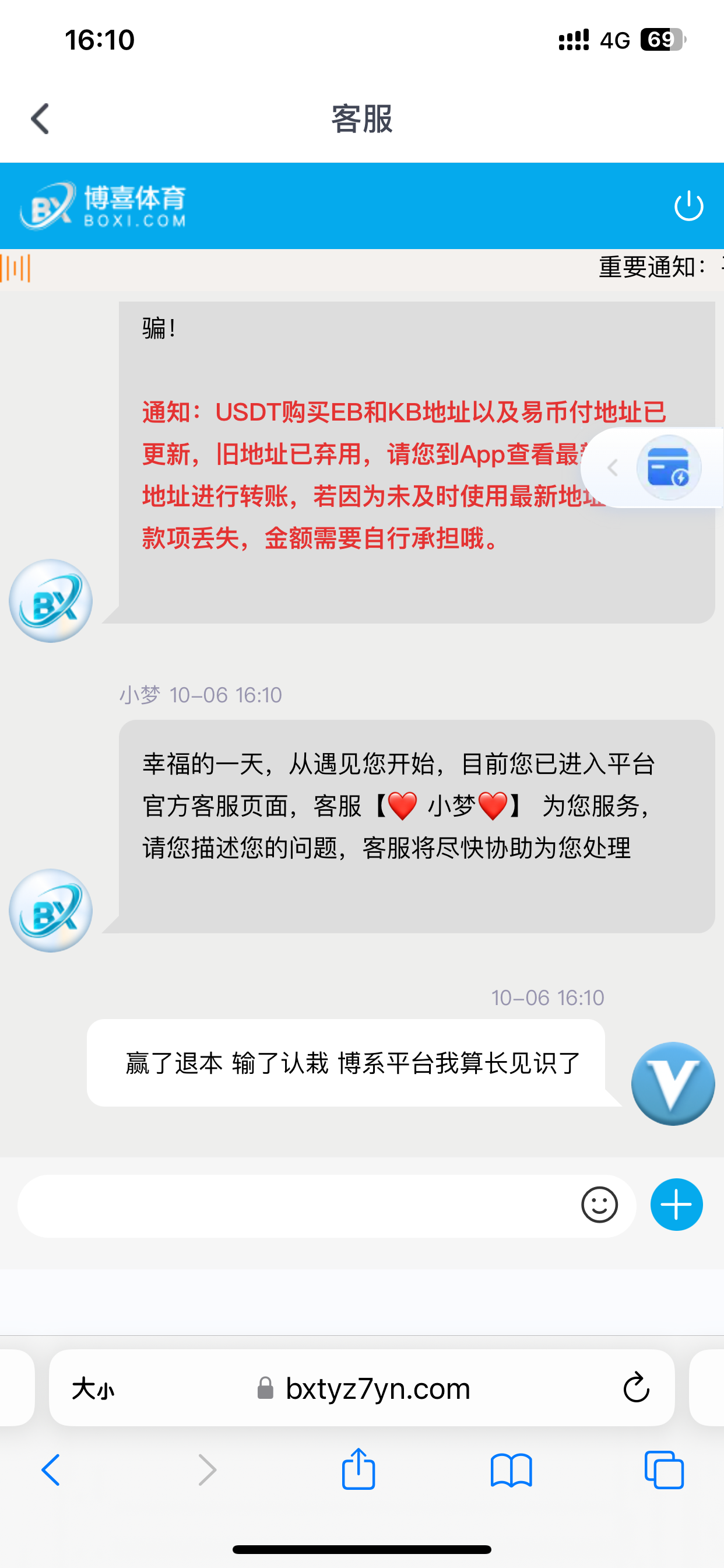Open the Safari share sheet
The image size is (724, 1568).
pyautogui.click(x=359, y=1469)
